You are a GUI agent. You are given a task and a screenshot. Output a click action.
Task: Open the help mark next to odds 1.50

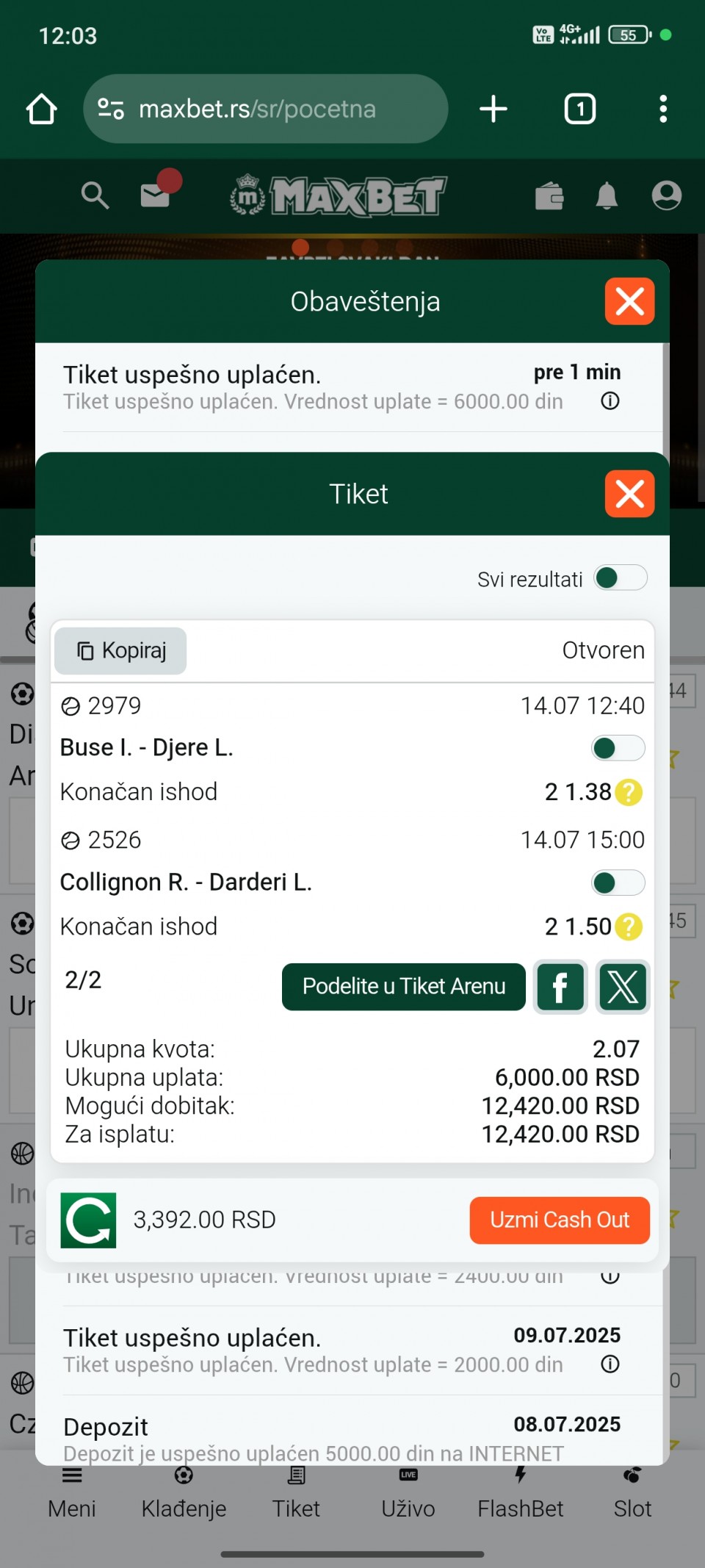629,927
